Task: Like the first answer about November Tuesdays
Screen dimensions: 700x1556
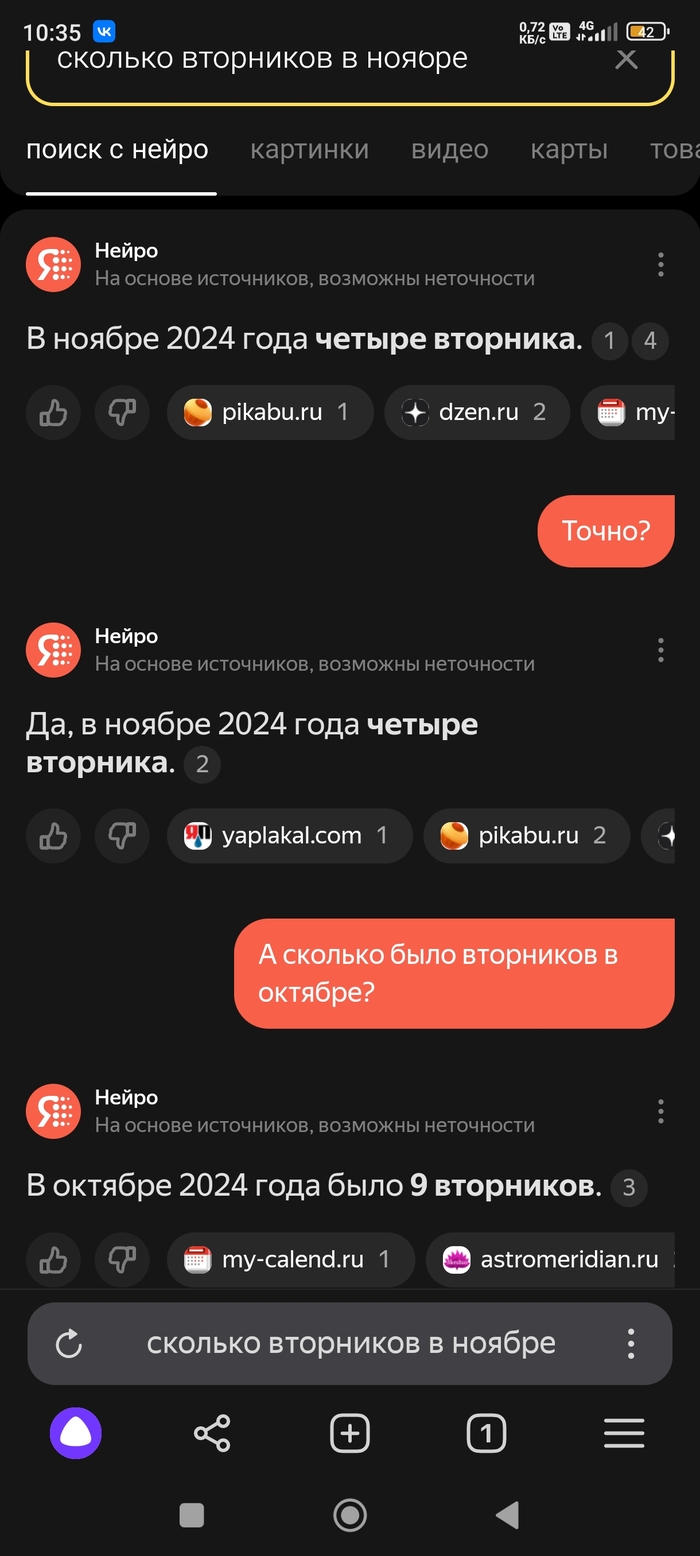Action: click(53, 412)
